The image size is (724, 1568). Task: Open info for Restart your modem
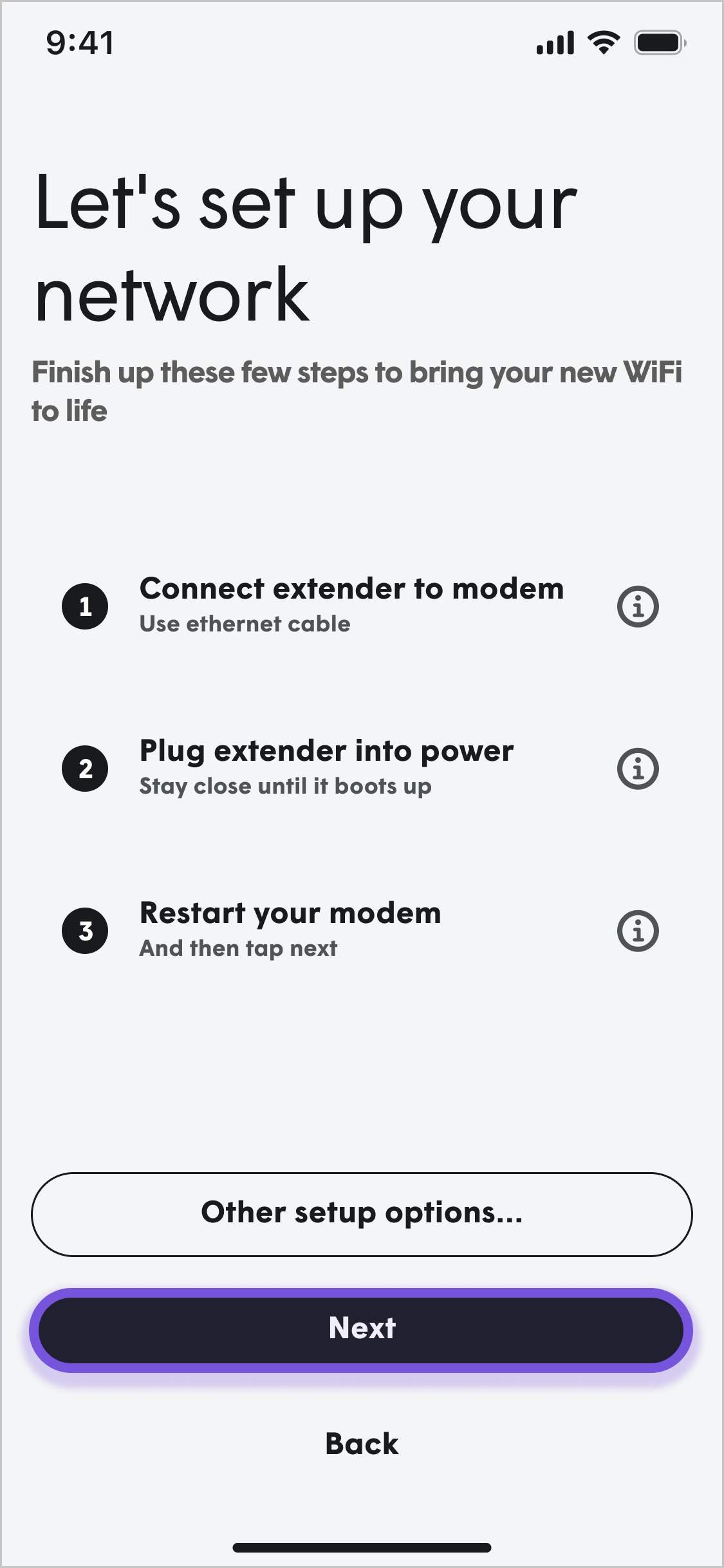point(637,931)
